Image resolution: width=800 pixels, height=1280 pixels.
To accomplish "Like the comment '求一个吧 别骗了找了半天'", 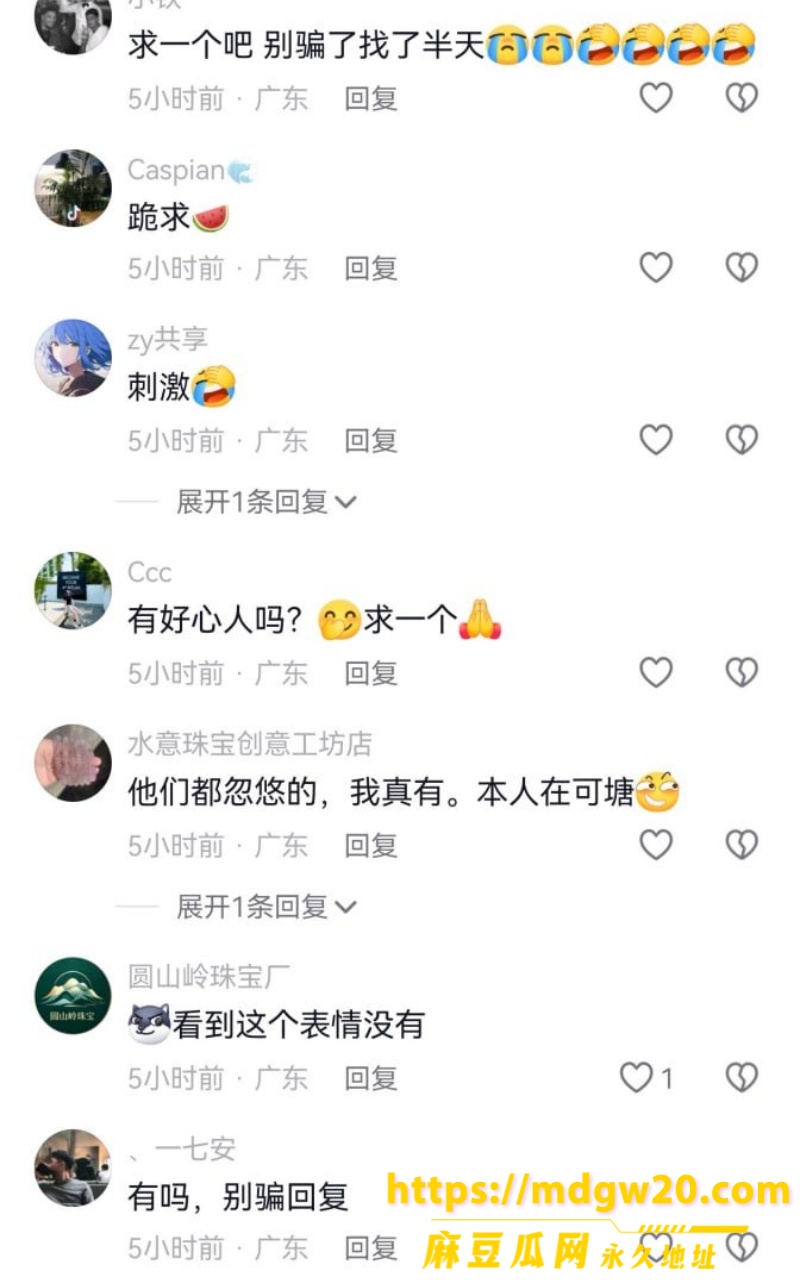I will tap(656, 97).
